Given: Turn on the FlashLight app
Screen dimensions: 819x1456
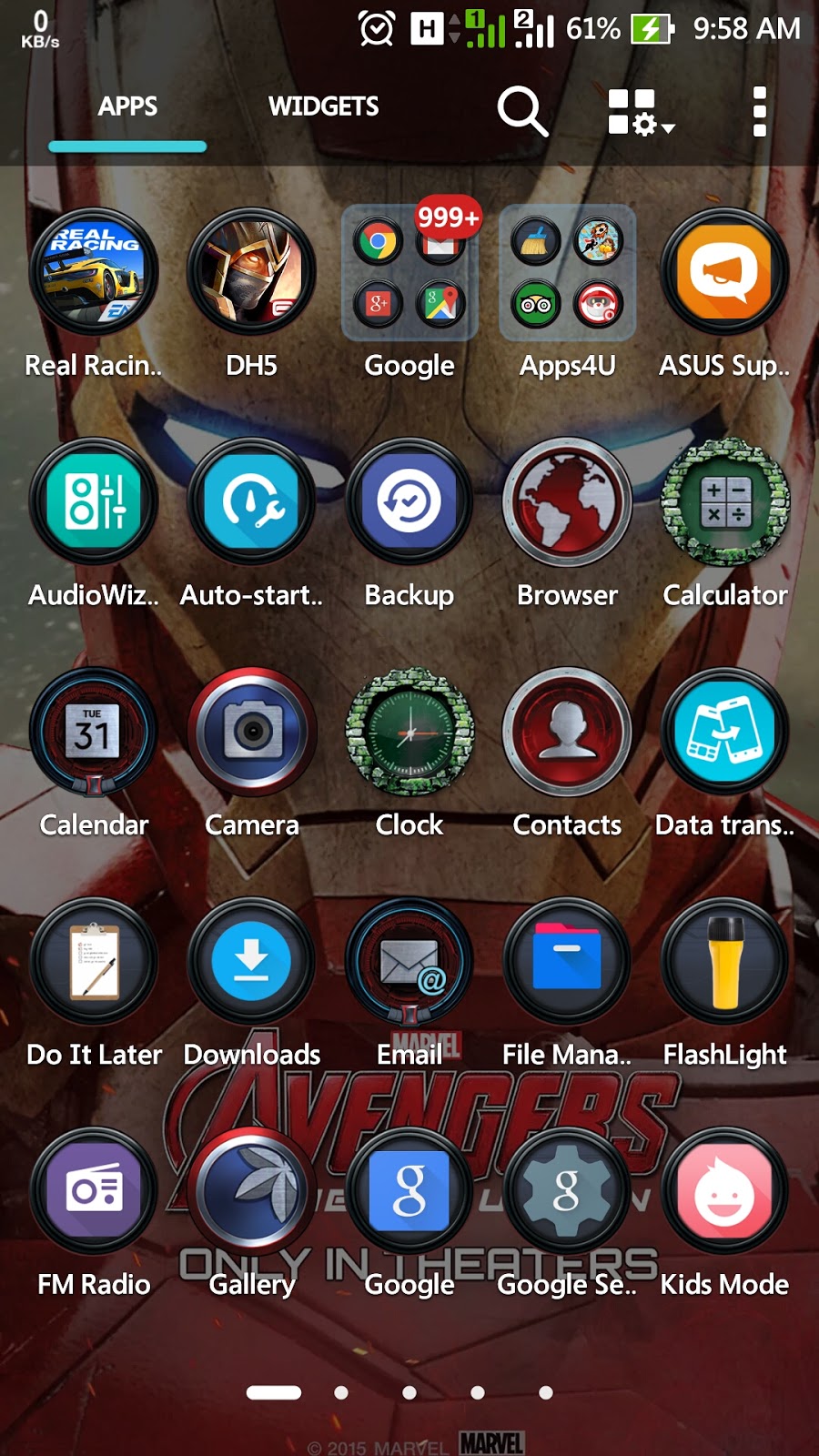Looking at the screenshot, I should (724, 963).
